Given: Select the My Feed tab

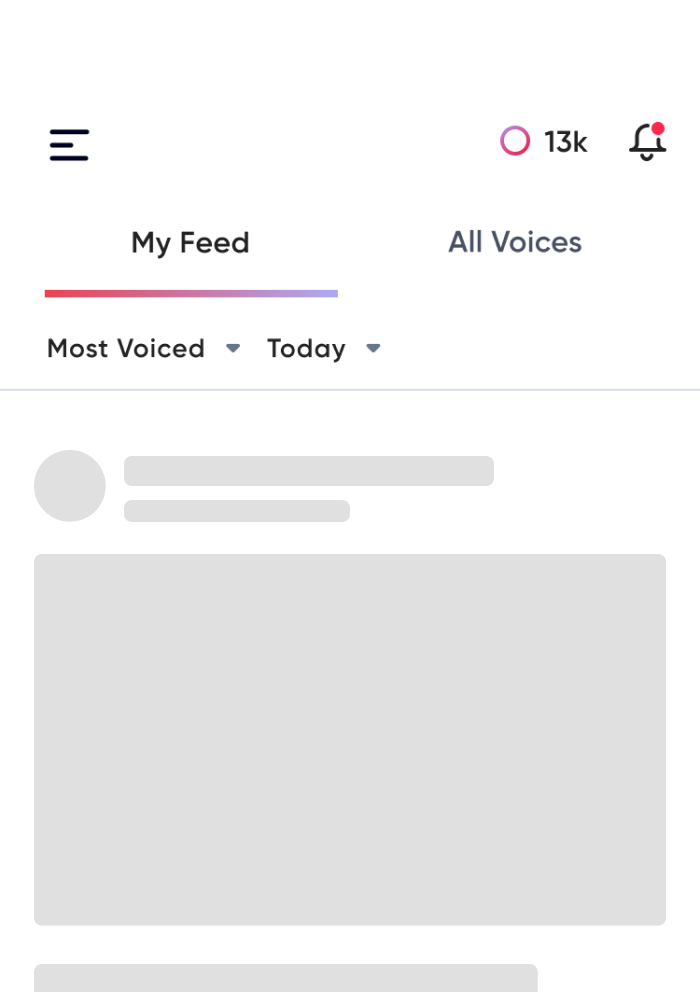Looking at the screenshot, I should 190,243.
